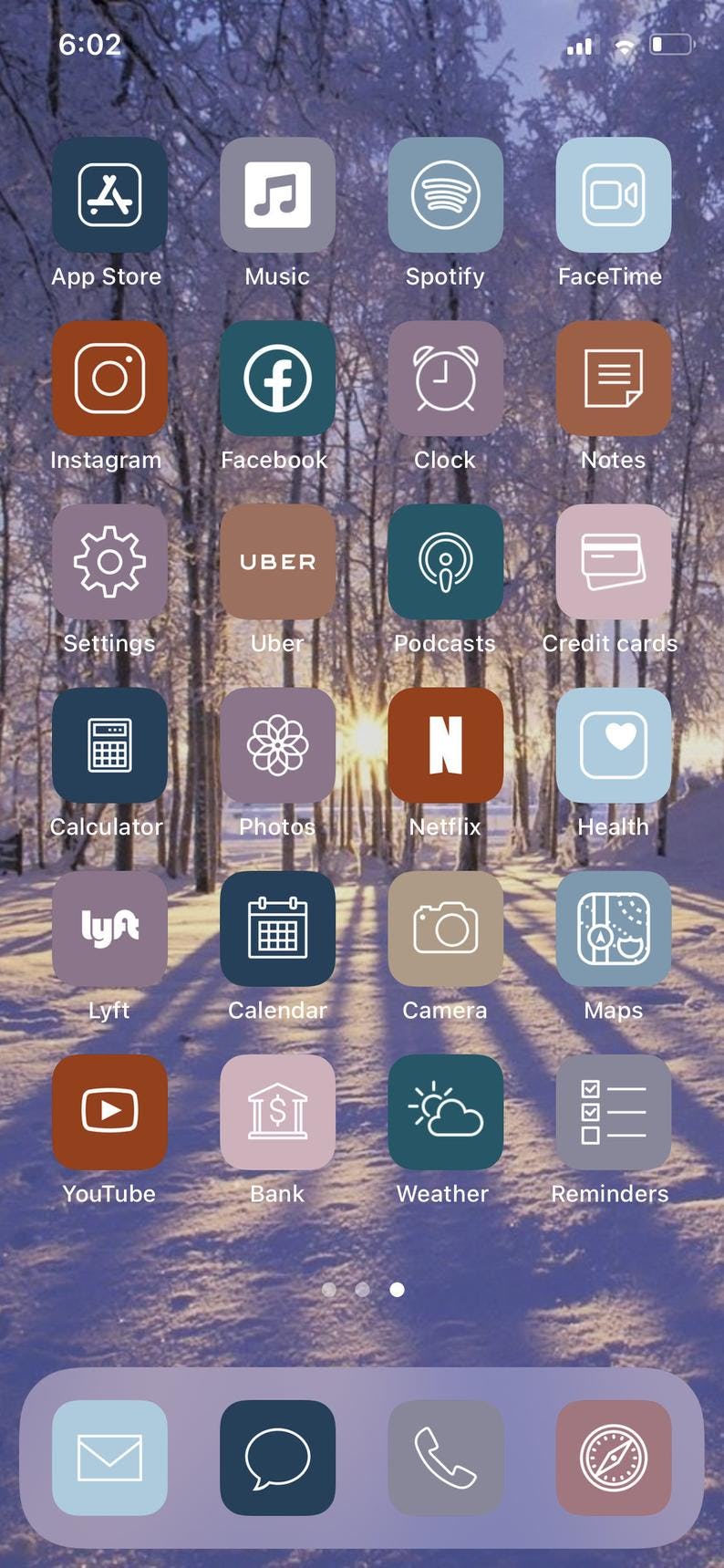Screen dimensions: 724x1568
Task: Open the Spotify app
Action: (445, 196)
